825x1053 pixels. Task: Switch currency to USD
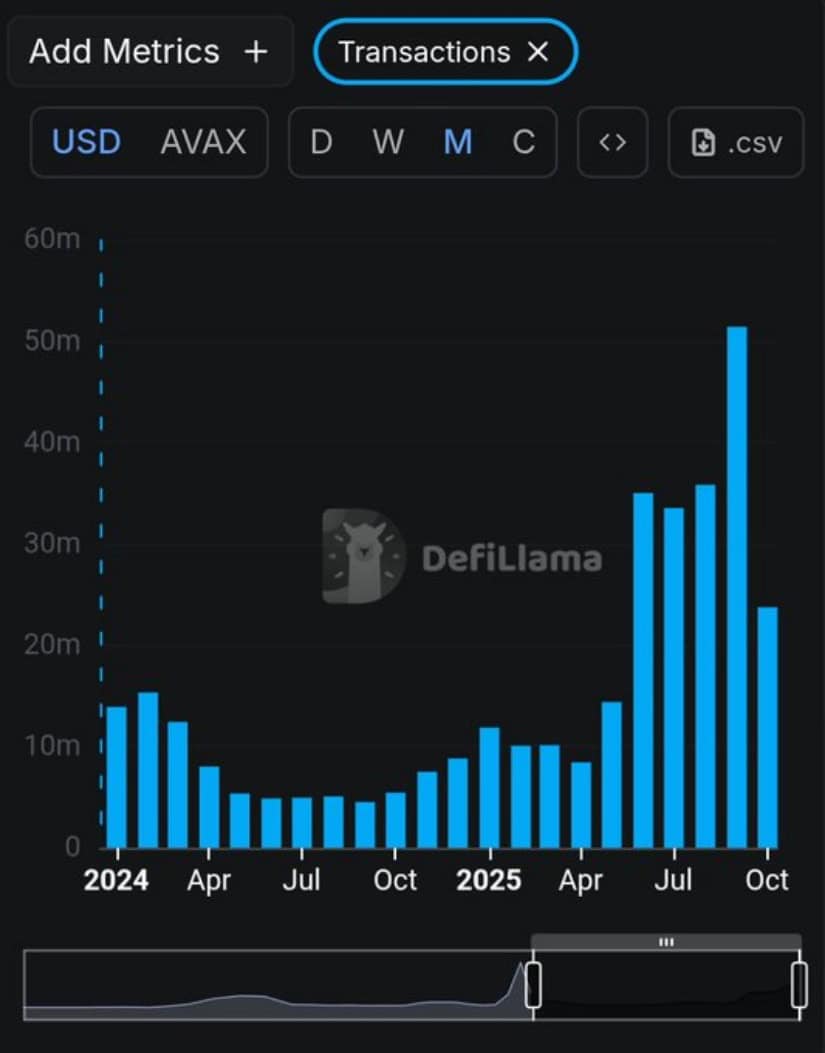(x=86, y=143)
